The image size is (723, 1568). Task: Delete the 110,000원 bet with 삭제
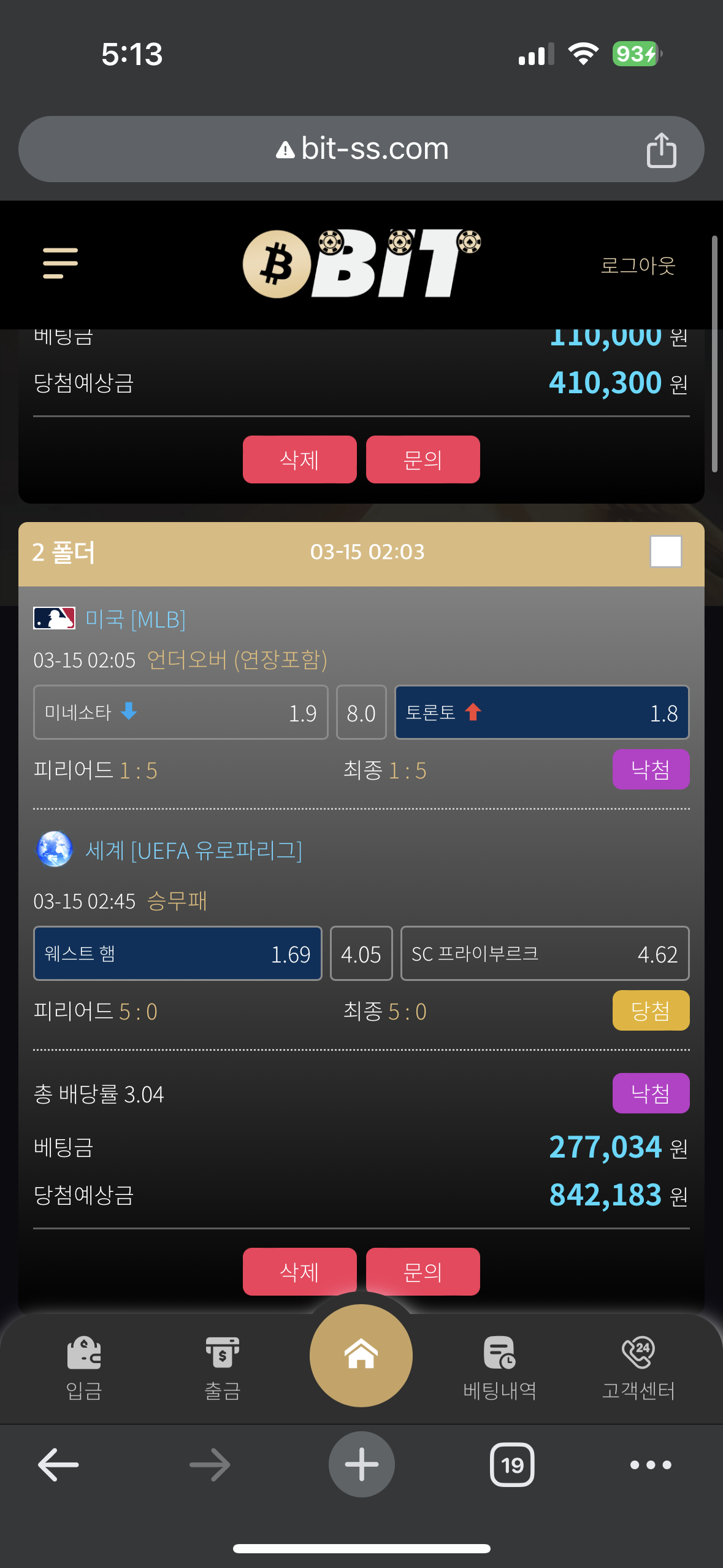point(299,459)
